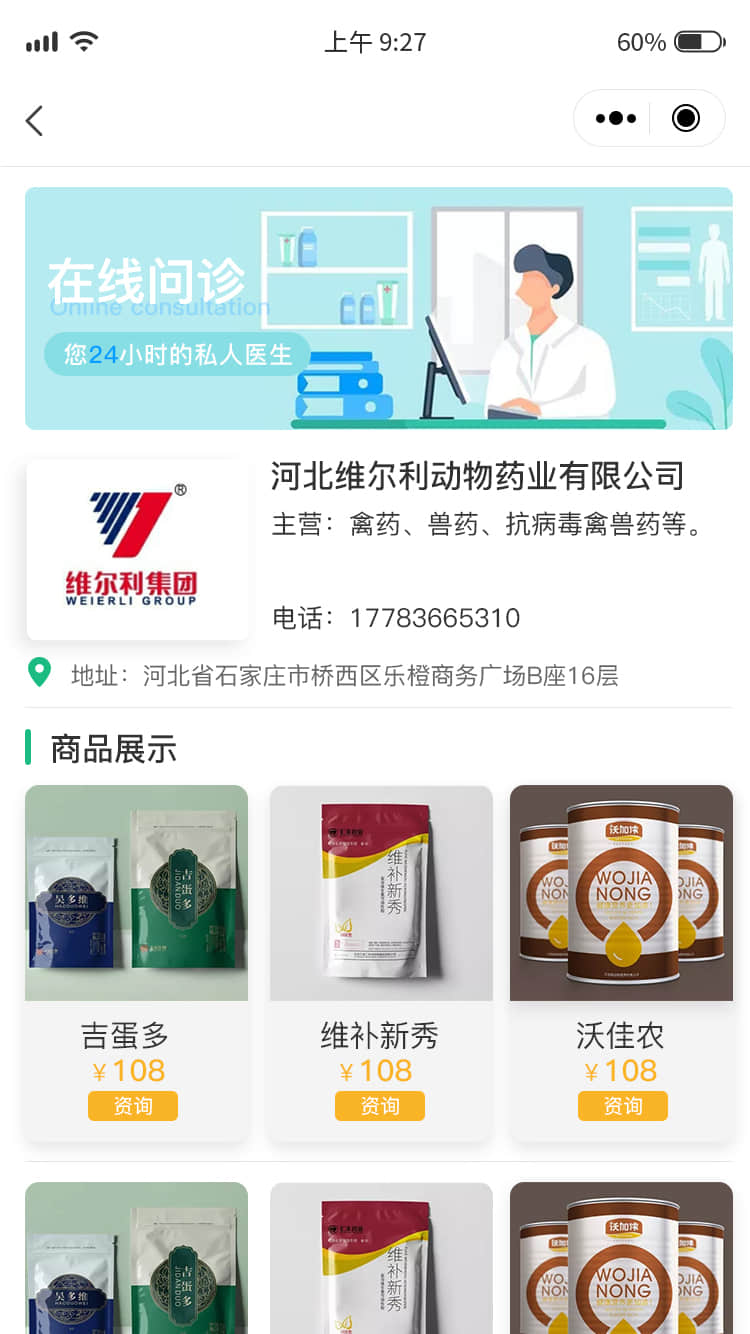The image size is (750, 1334).
Task: Tap the Wi-Fi icon in status bar
Action: pyautogui.click(x=83, y=40)
